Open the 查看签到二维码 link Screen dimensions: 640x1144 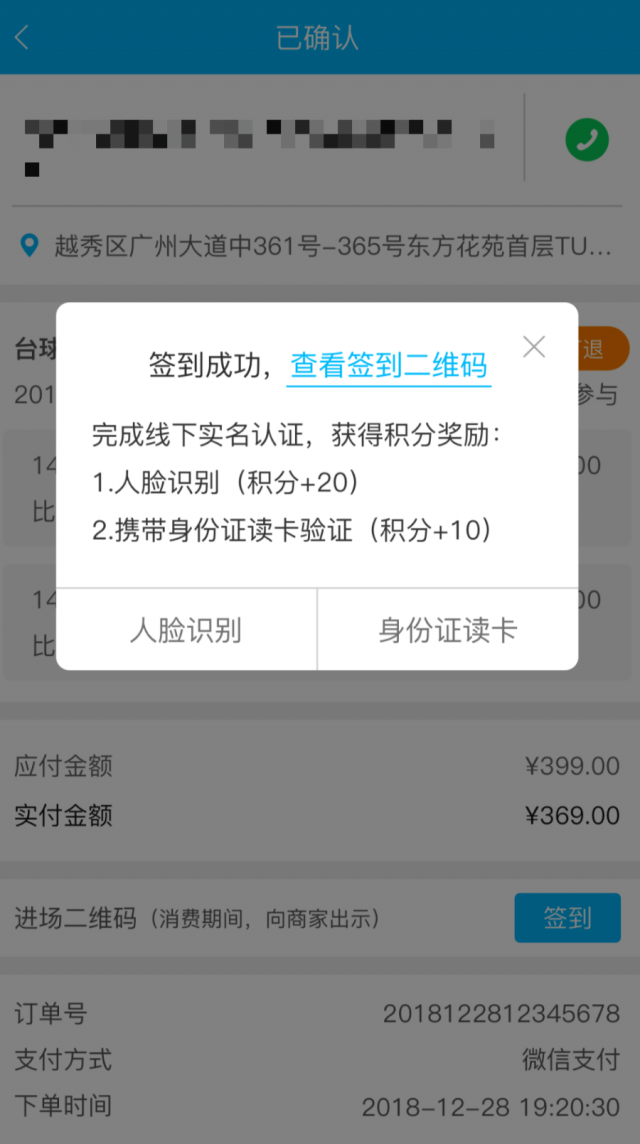click(389, 365)
